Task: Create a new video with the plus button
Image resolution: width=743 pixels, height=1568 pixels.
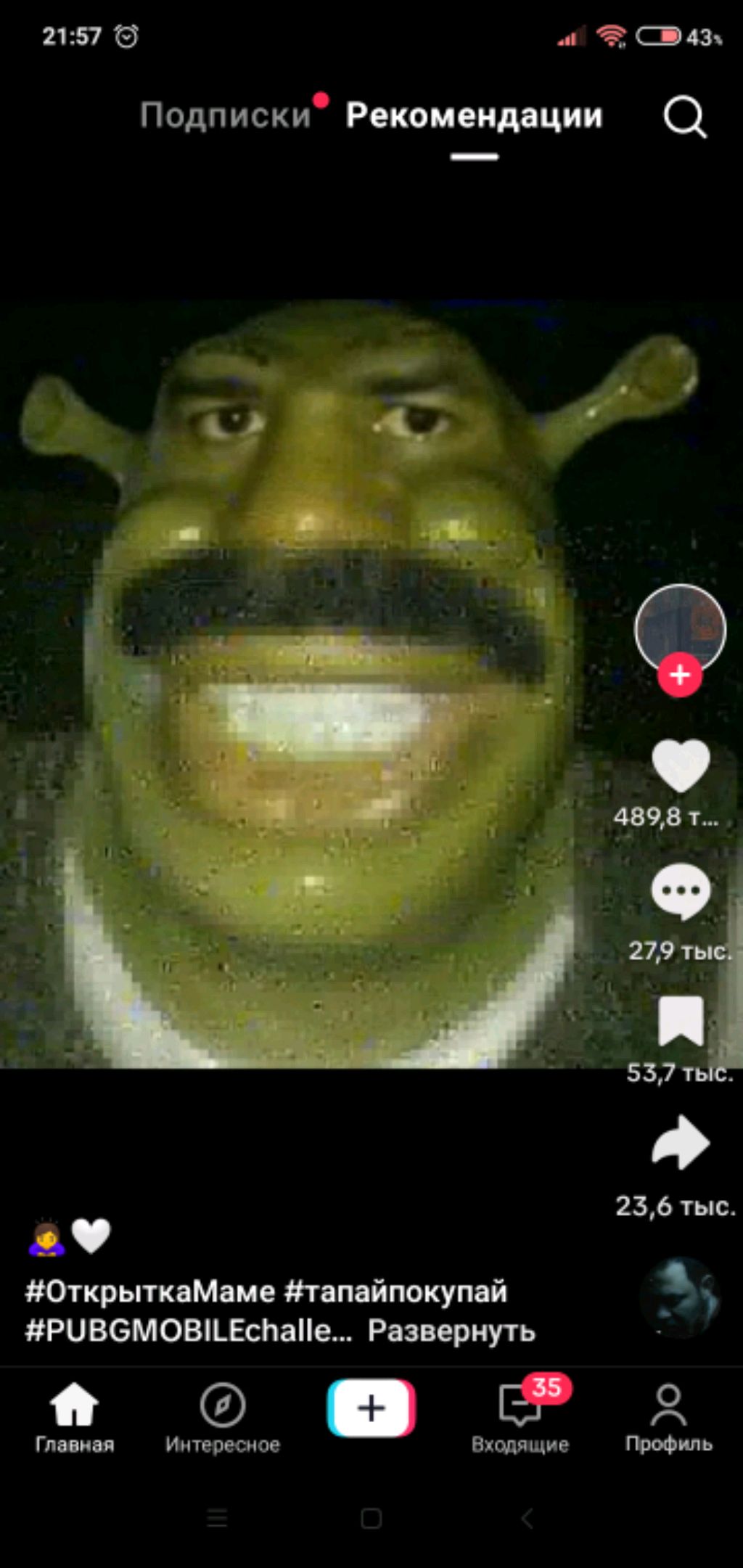Action: [371, 1408]
